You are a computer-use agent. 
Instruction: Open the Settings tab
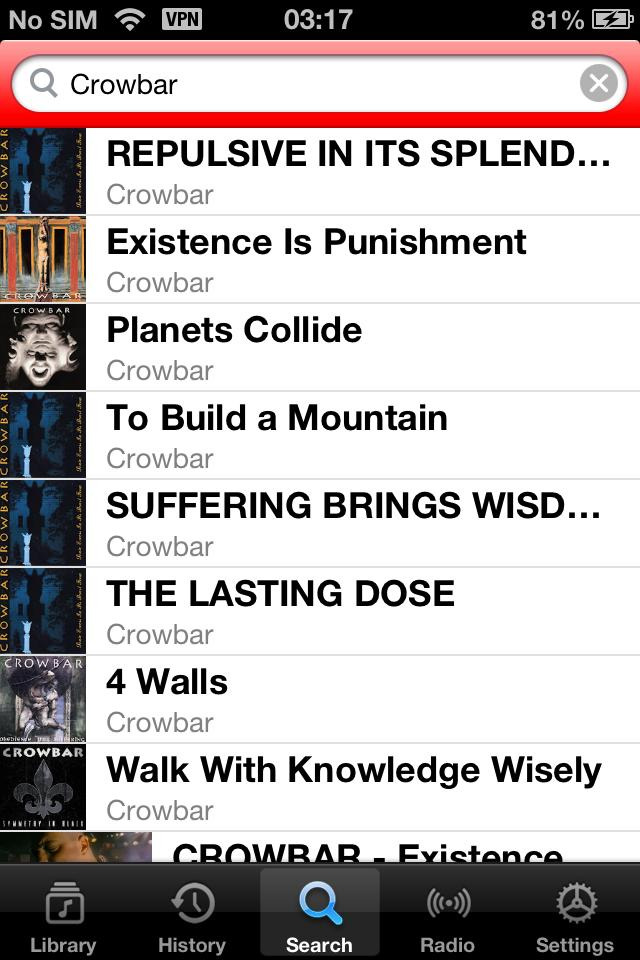click(x=575, y=916)
